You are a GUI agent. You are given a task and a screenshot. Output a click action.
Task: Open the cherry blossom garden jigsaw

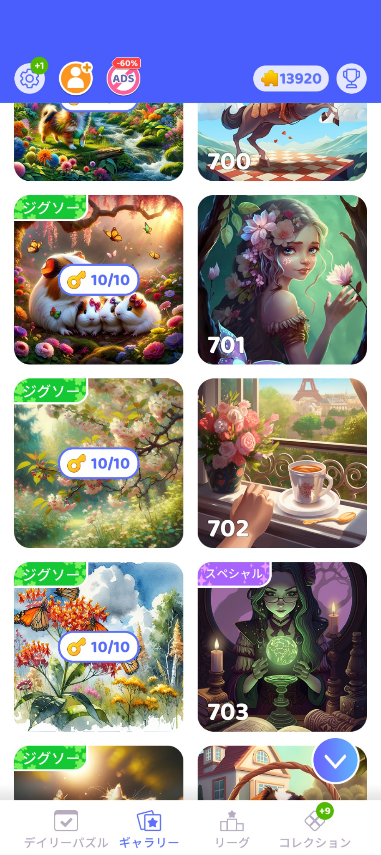[99, 463]
